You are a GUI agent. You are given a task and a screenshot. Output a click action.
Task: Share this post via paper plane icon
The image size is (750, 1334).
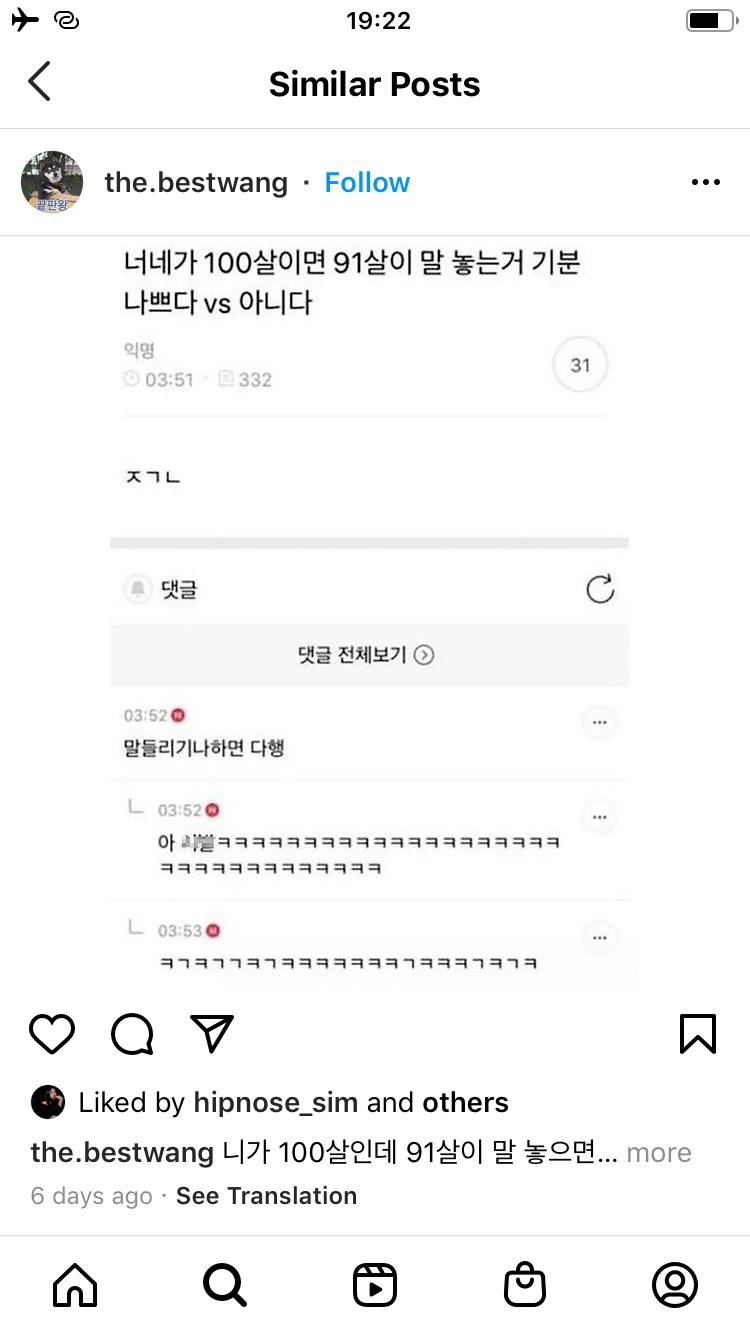(212, 1034)
